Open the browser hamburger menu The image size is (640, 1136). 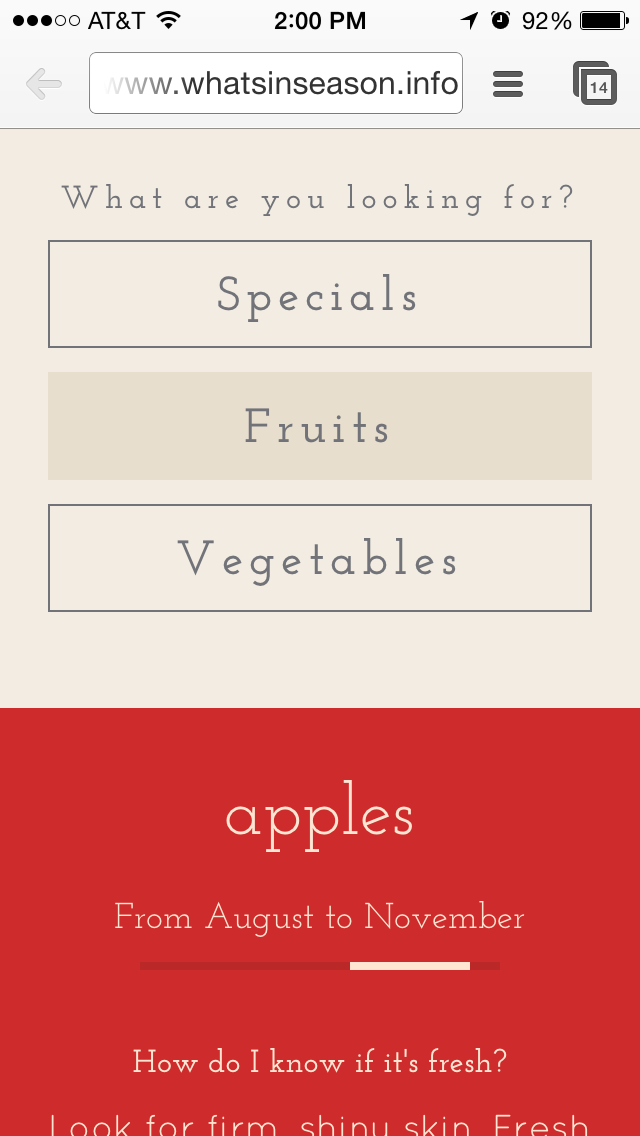coord(508,84)
